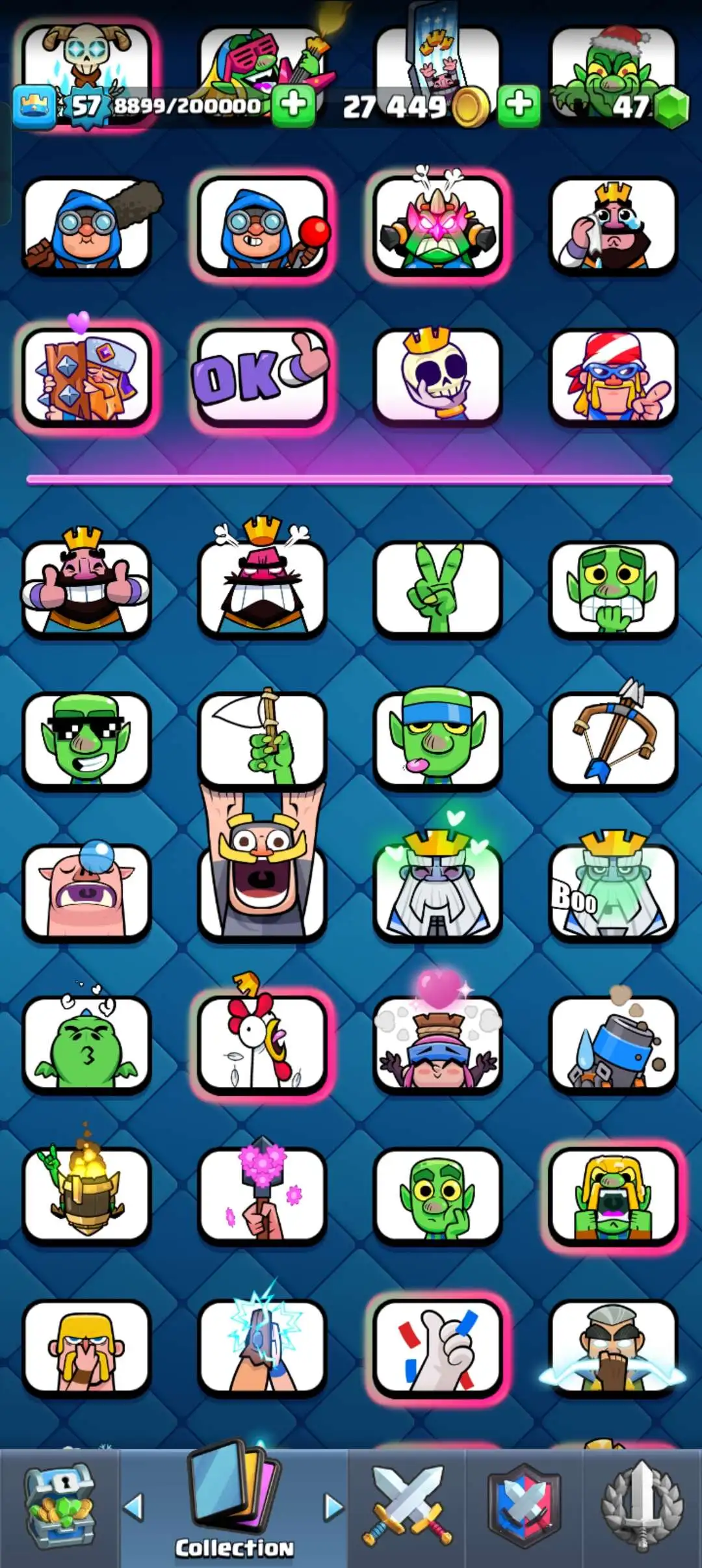
Task: Select the finger-snap confetti hand emote
Action: [x=437, y=1347]
